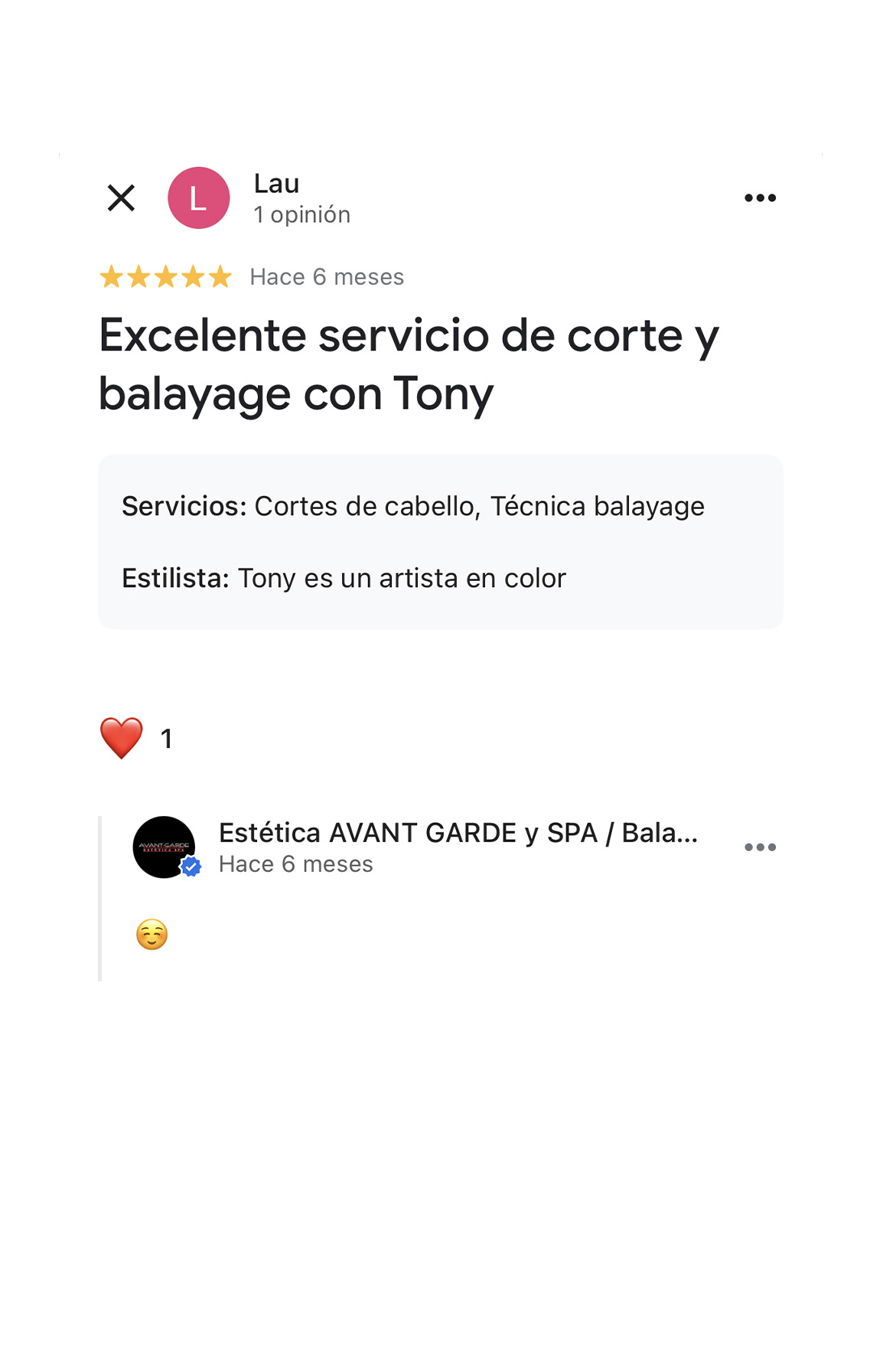Like the review with the heart

122,738
